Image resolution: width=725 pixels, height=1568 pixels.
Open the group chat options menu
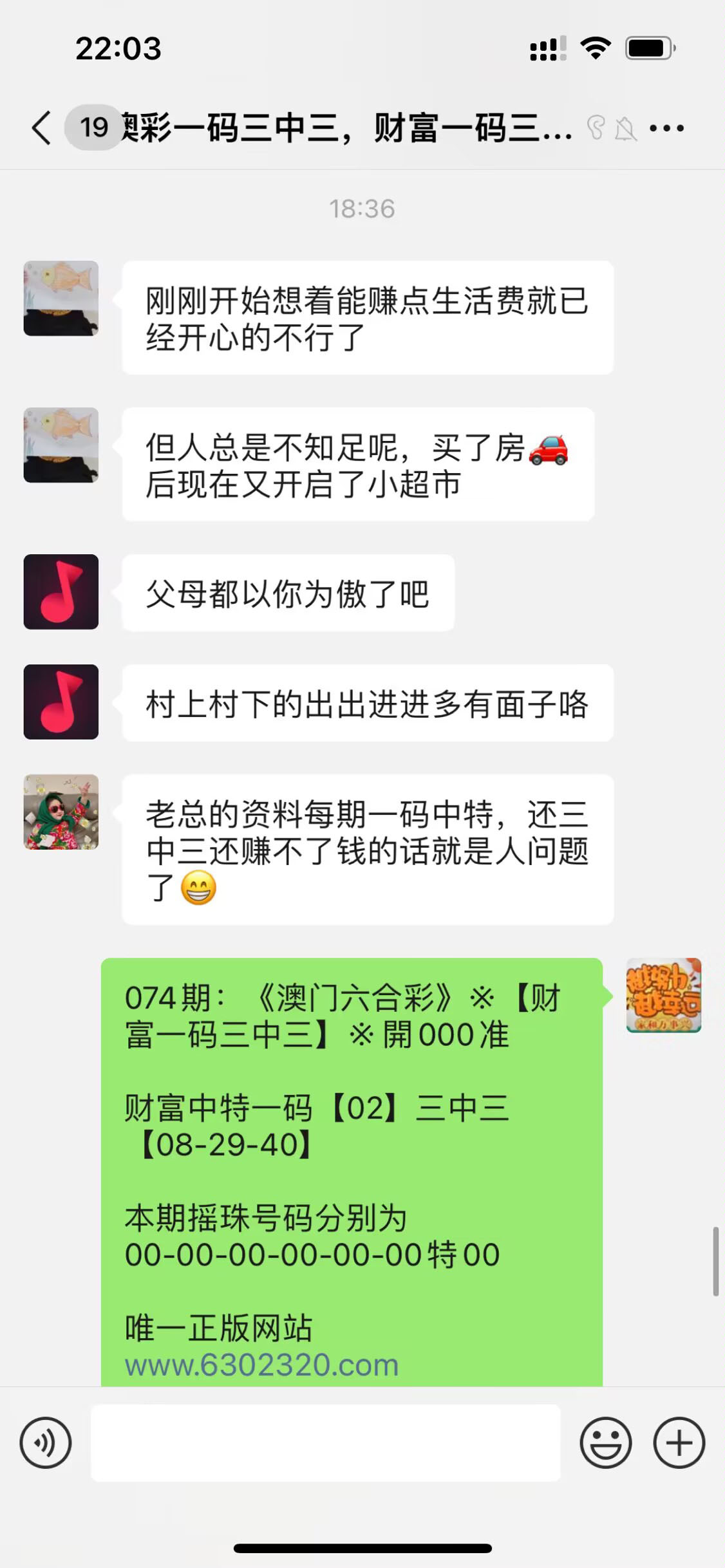666,128
